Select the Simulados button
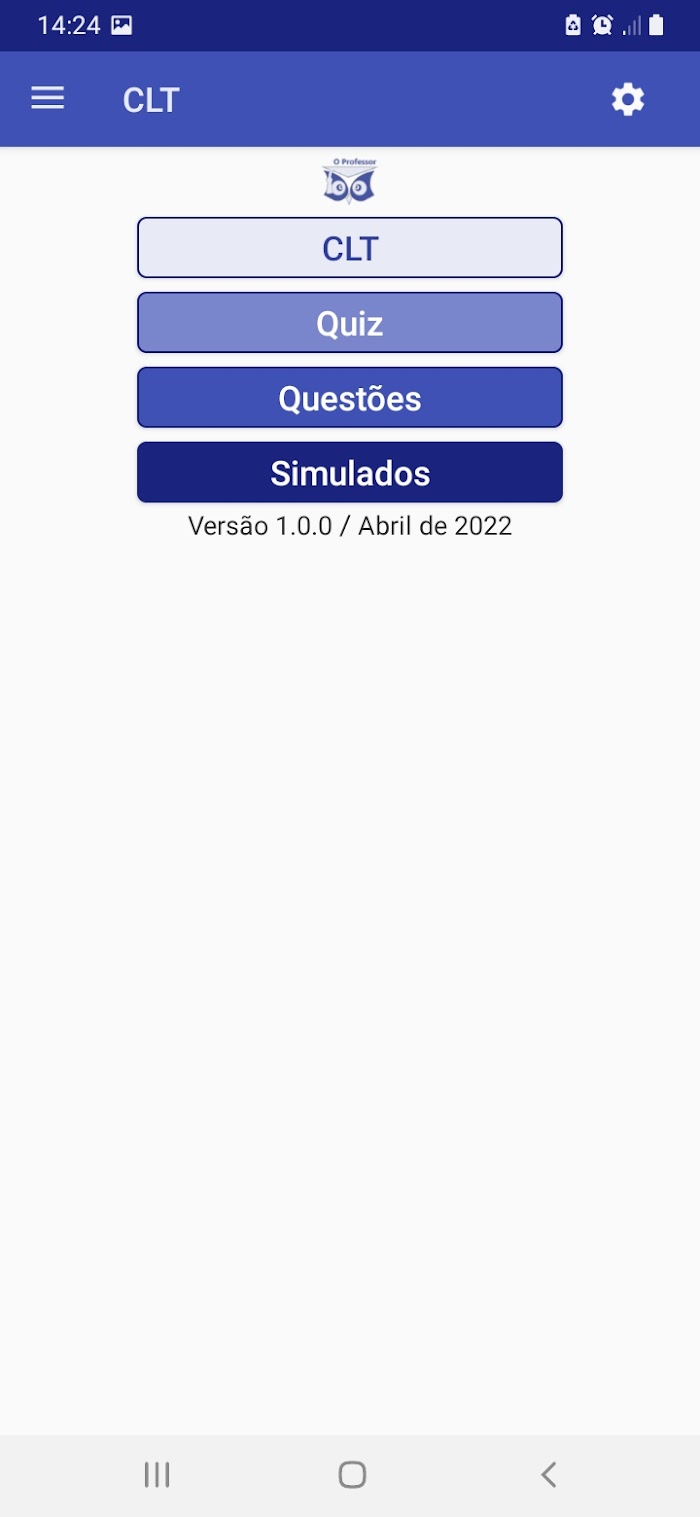Viewport: 700px width, 1517px height. 350,472
